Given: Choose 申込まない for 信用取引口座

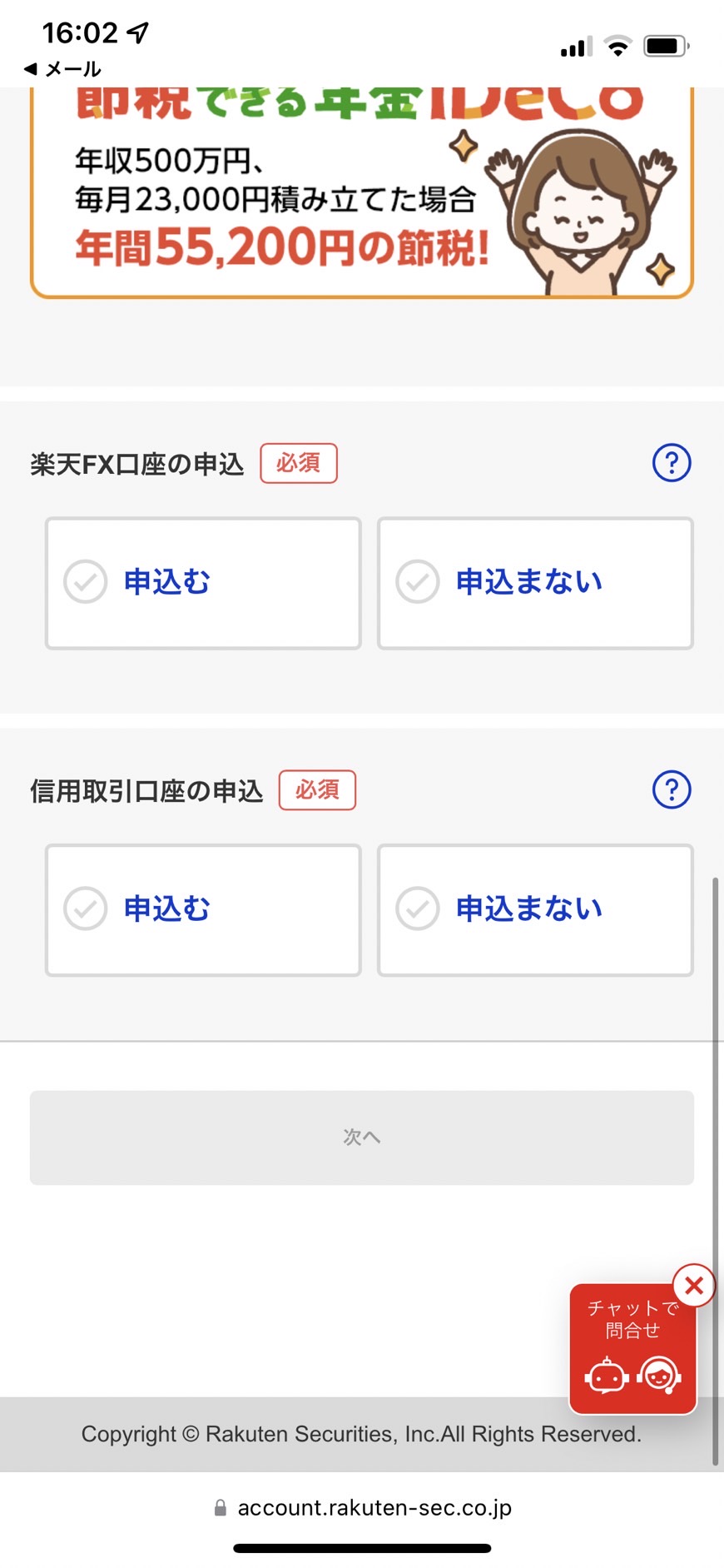Looking at the screenshot, I should 535,909.
